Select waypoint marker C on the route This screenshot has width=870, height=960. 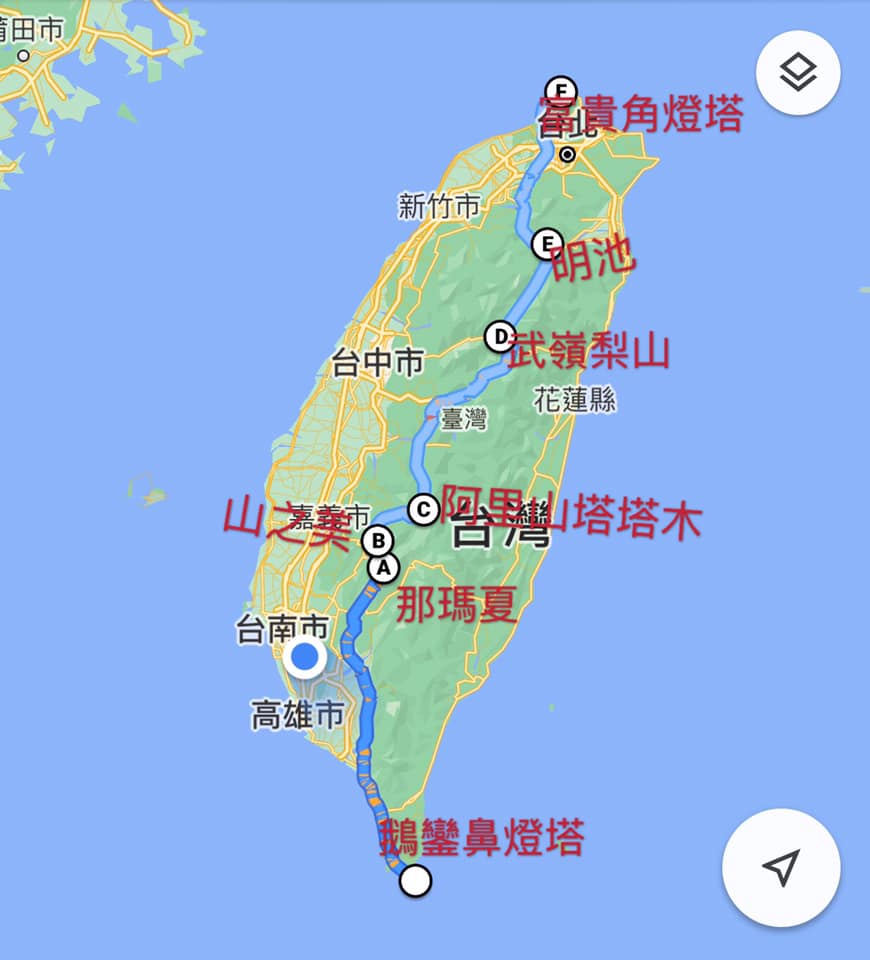click(423, 510)
